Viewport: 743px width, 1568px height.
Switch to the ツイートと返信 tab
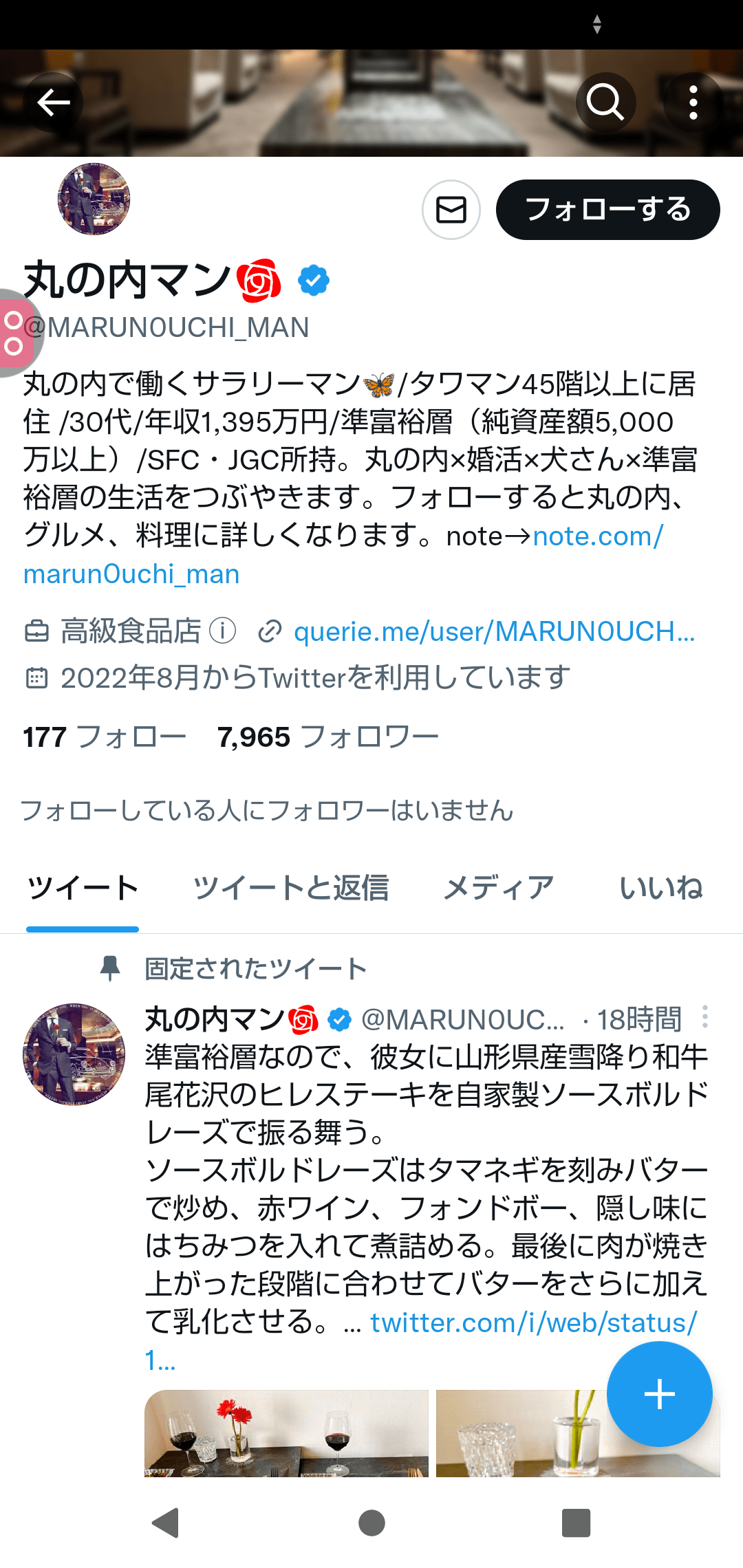click(x=290, y=888)
